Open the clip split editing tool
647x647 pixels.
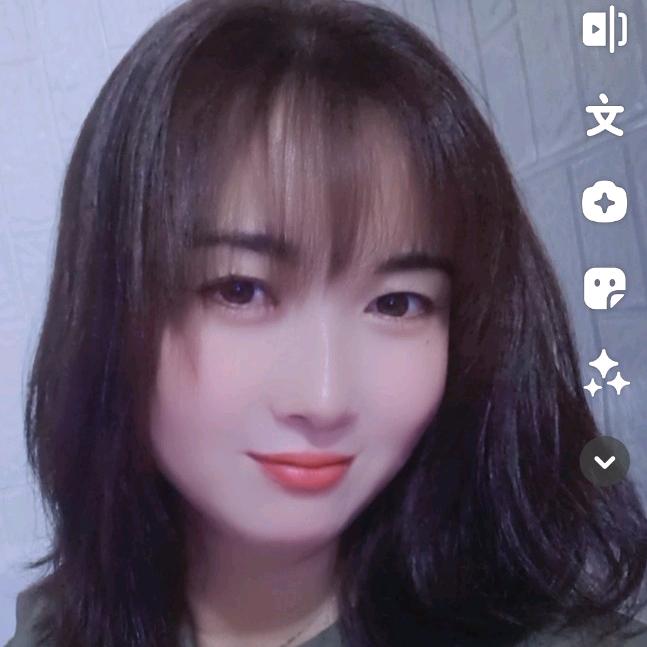point(605,30)
